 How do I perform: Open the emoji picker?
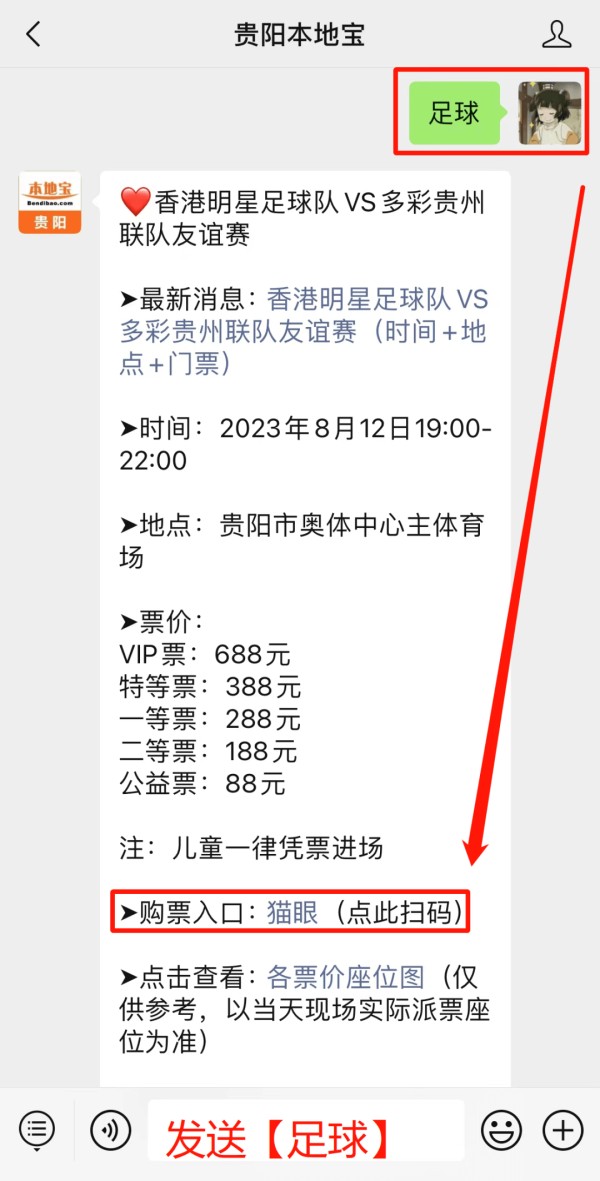pyautogui.click(x=502, y=1131)
